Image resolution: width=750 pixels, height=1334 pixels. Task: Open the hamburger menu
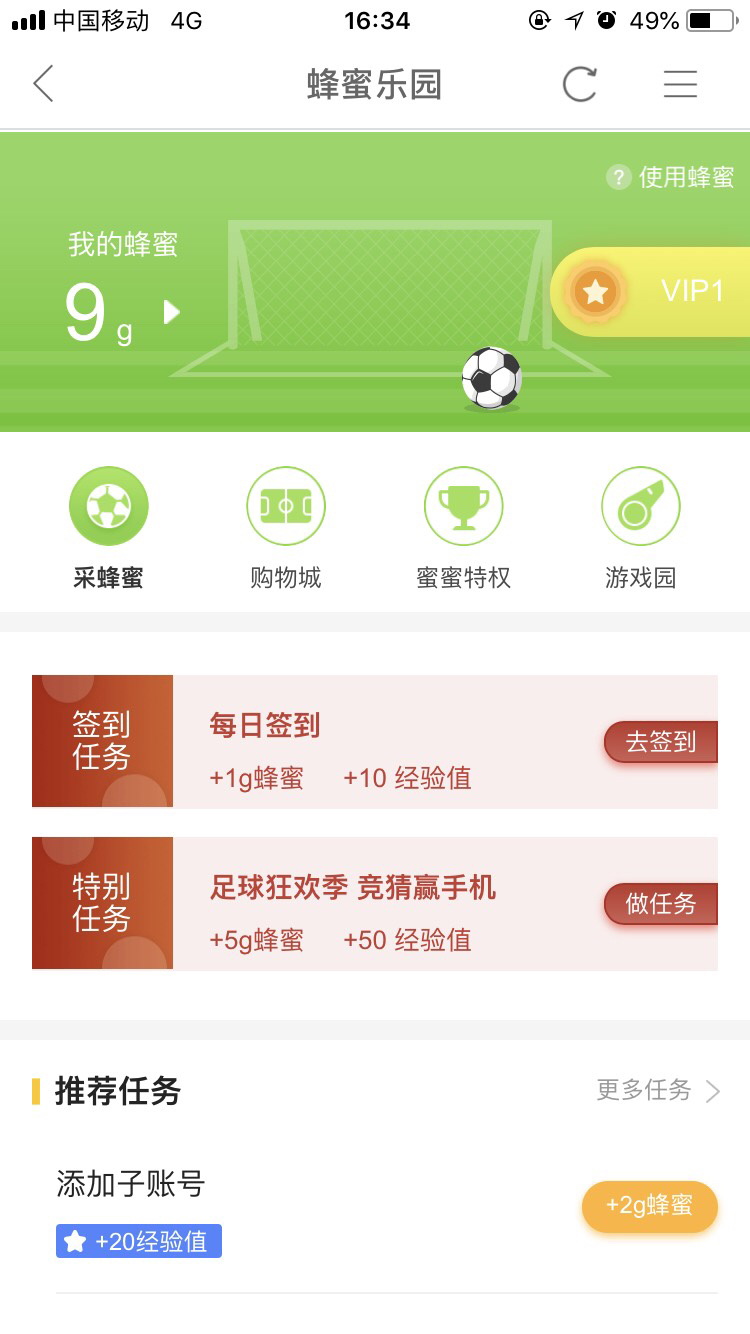680,85
